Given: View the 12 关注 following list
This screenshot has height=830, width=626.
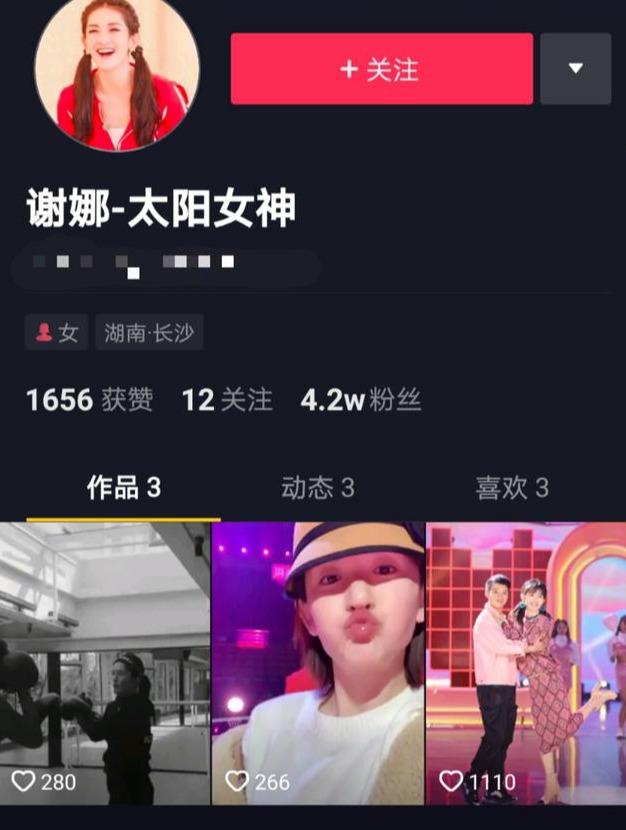Looking at the screenshot, I should pyautogui.click(x=227, y=401).
